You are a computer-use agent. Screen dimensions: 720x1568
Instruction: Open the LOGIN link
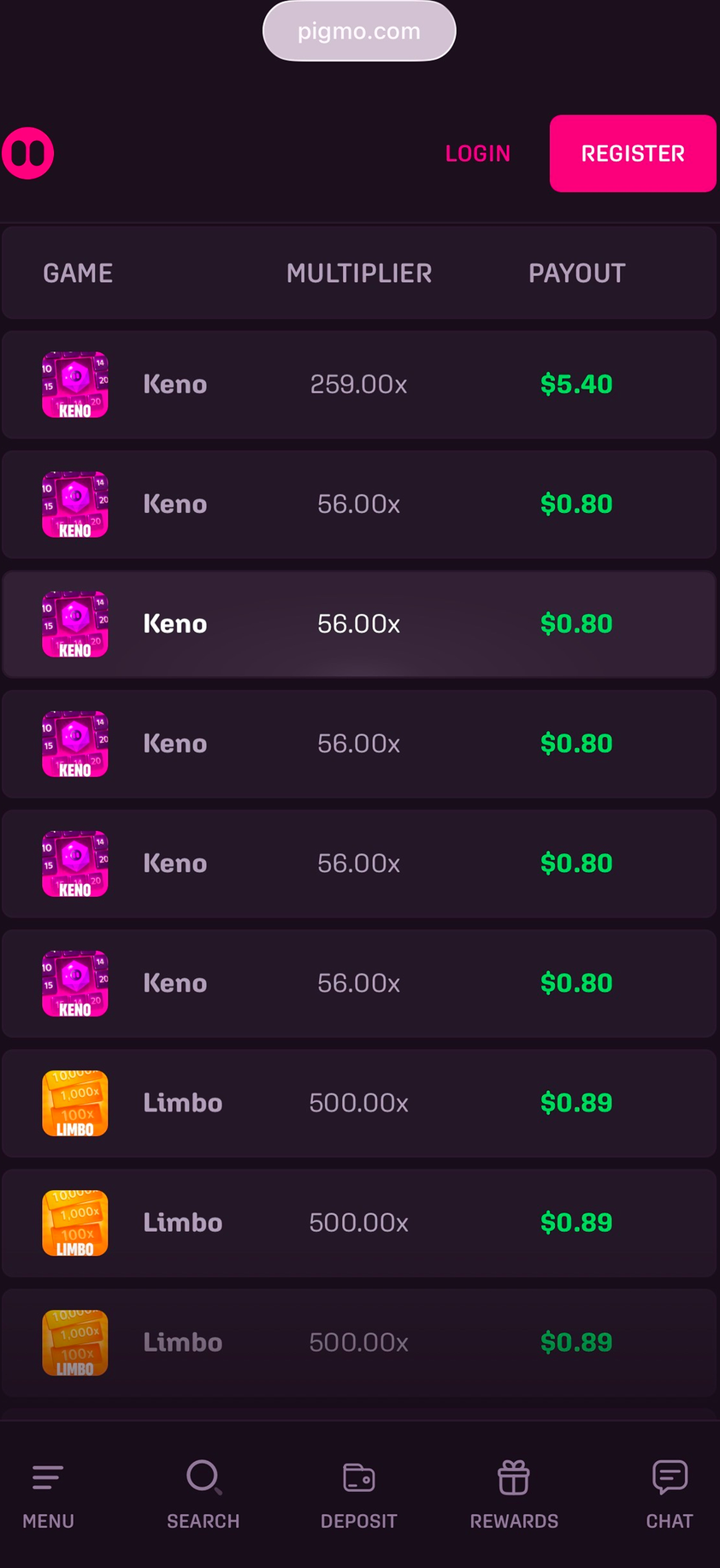[x=477, y=154]
